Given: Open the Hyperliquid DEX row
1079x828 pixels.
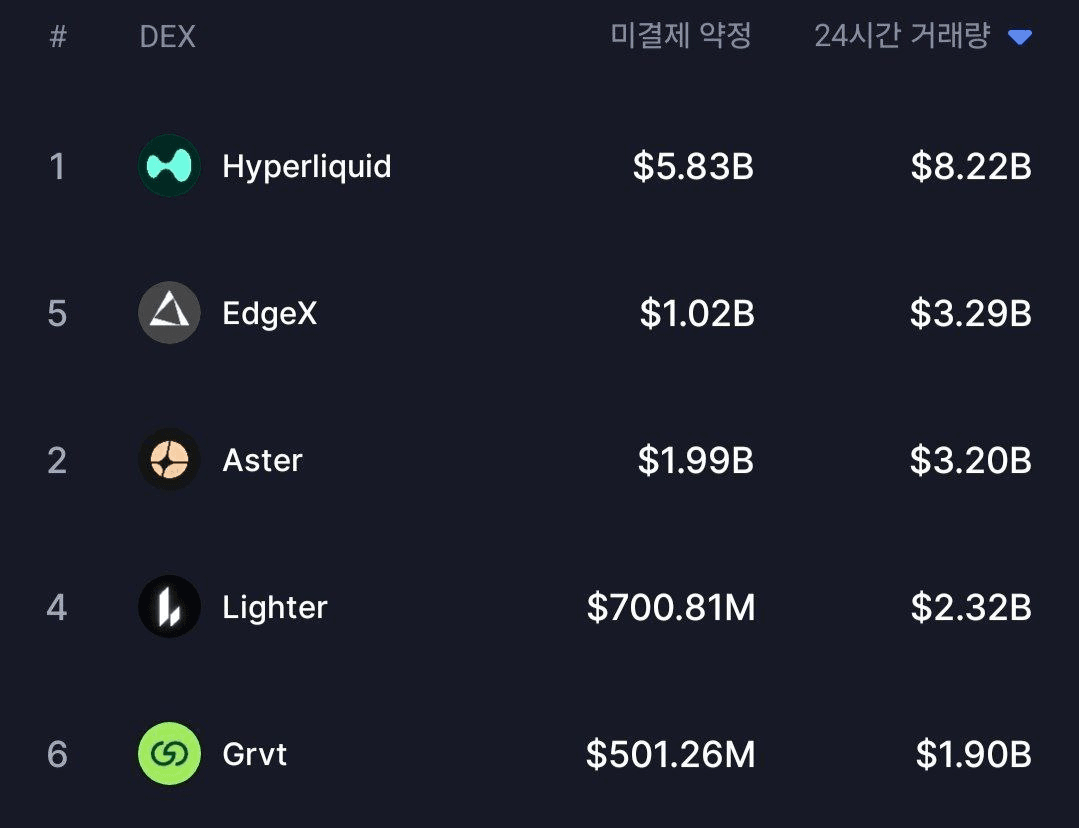Looking at the screenshot, I should coord(306,166).
